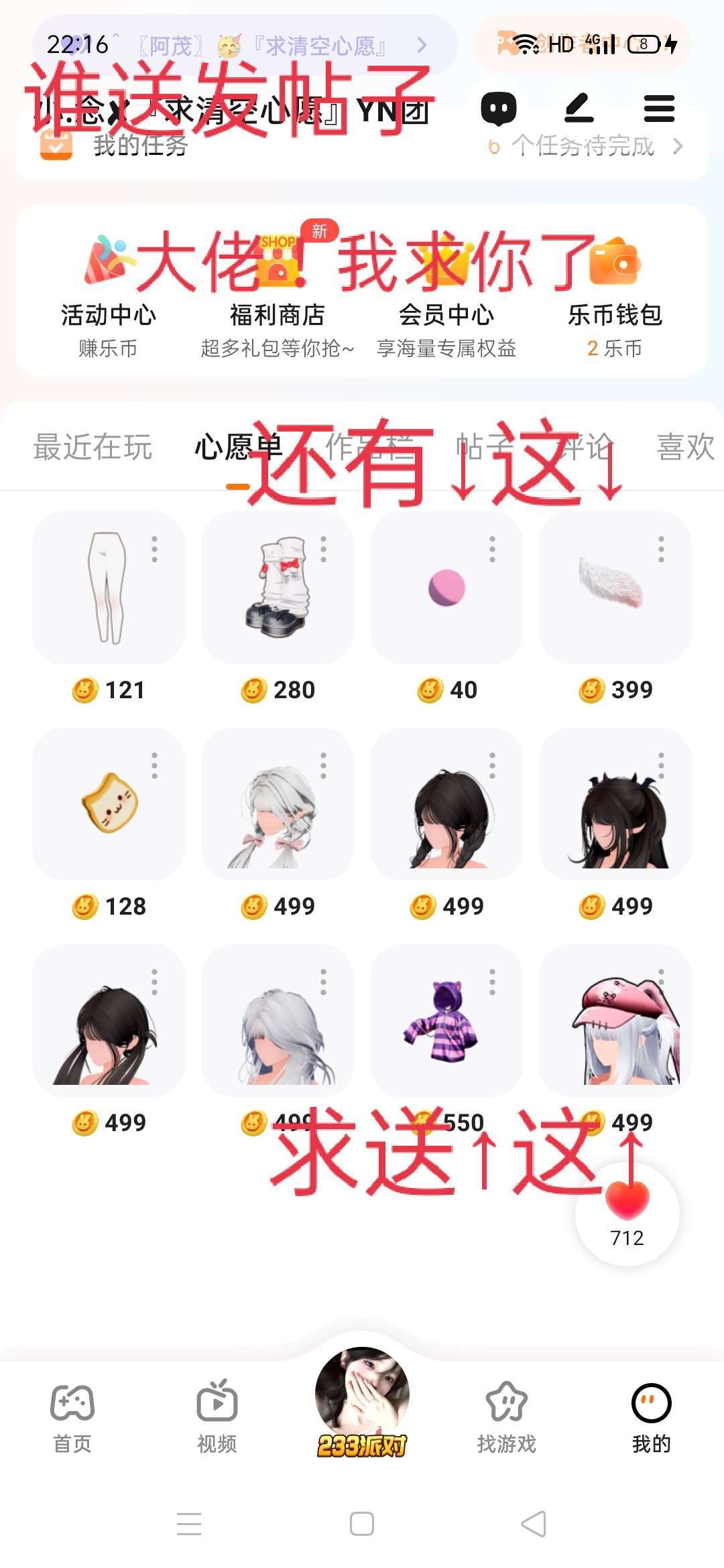This screenshot has width=724, height=1568.
Task: Open the hamburger menu
Action: click(x=659, y=109)
